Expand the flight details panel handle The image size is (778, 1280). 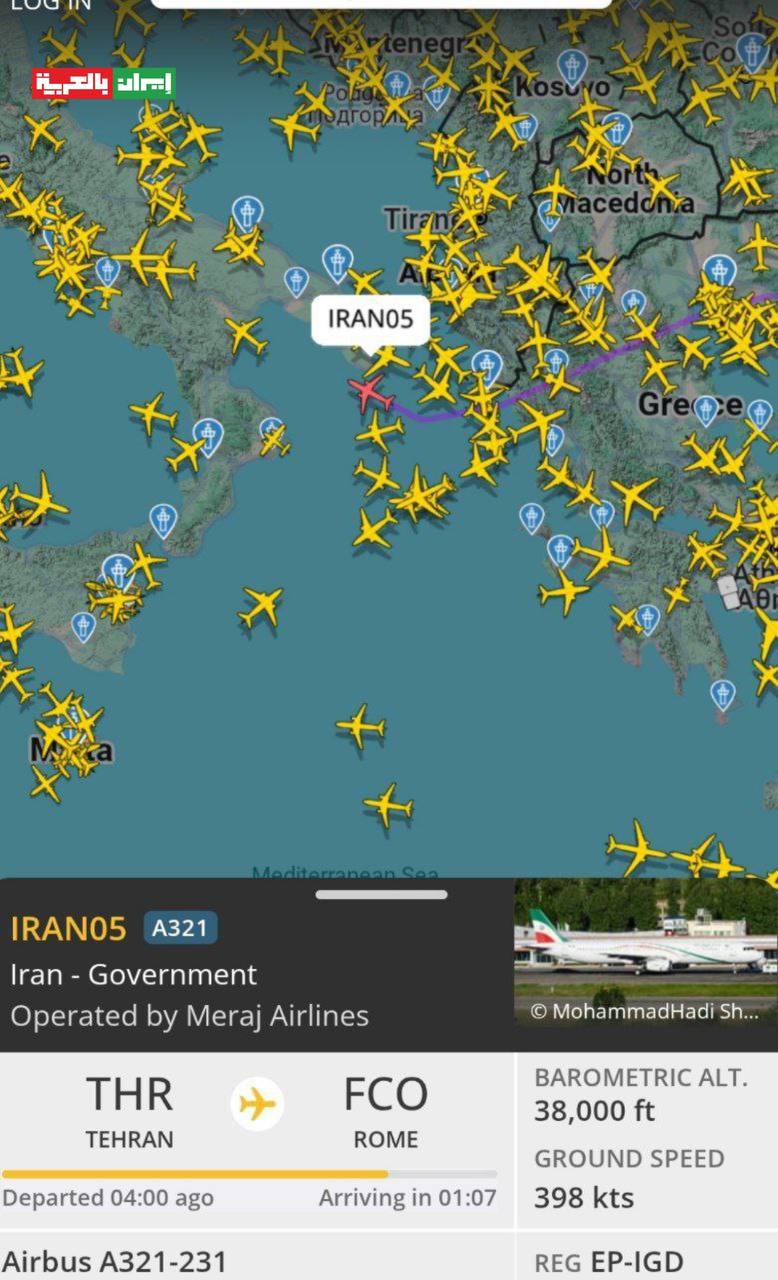pyautogui.click(x=381, y=894)
